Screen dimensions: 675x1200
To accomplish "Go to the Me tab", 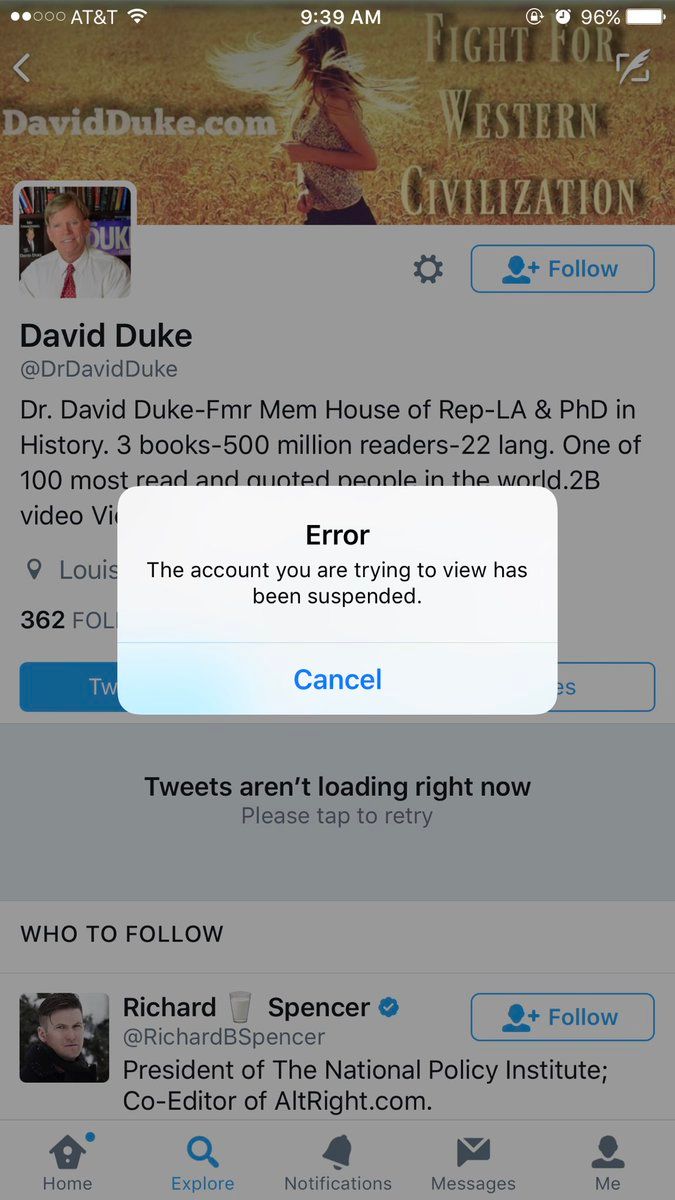I will pos(608,1162).
